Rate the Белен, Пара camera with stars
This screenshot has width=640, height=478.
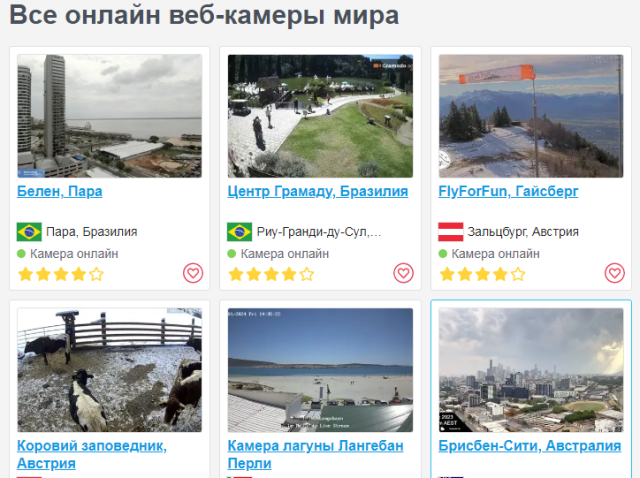click(x=60, y=274)
